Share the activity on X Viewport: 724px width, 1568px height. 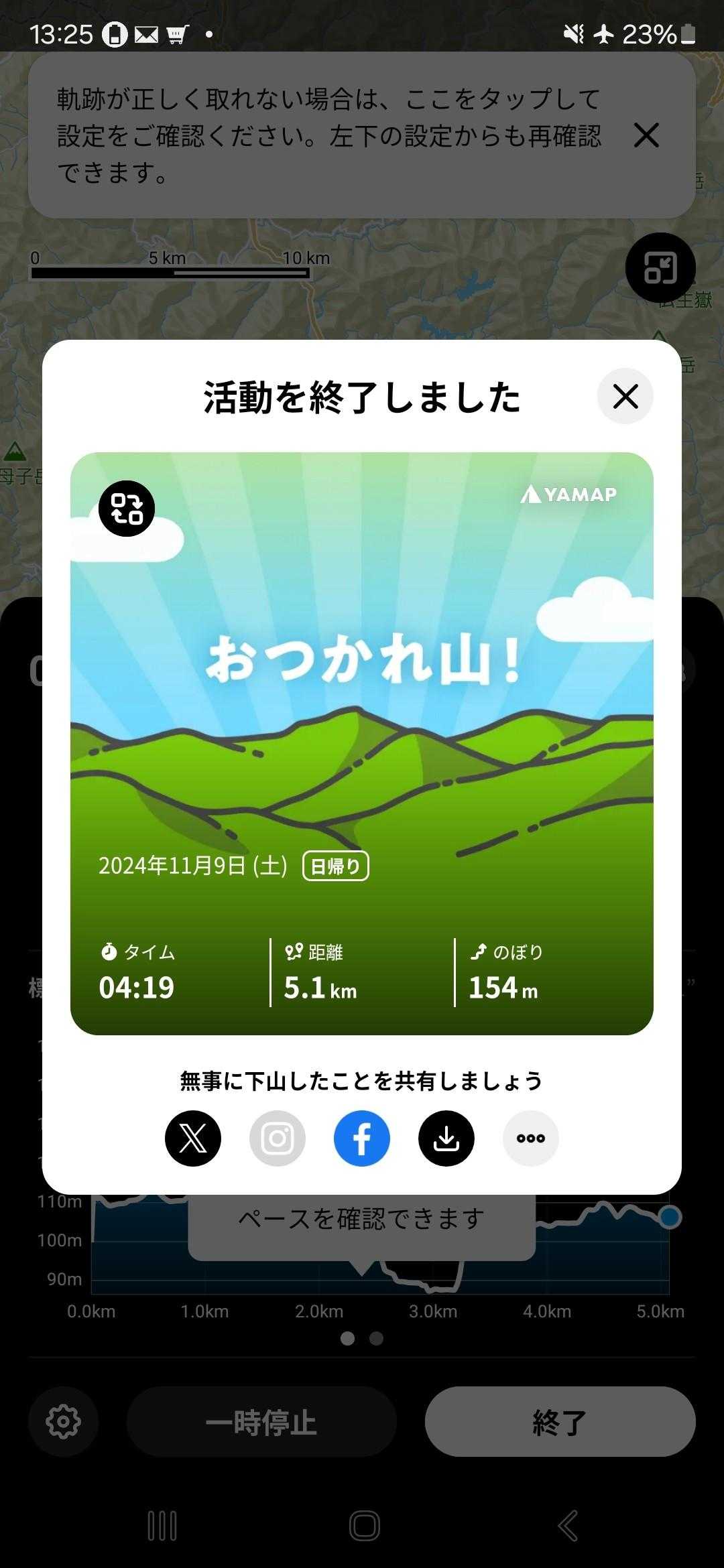click(193, 1138)
